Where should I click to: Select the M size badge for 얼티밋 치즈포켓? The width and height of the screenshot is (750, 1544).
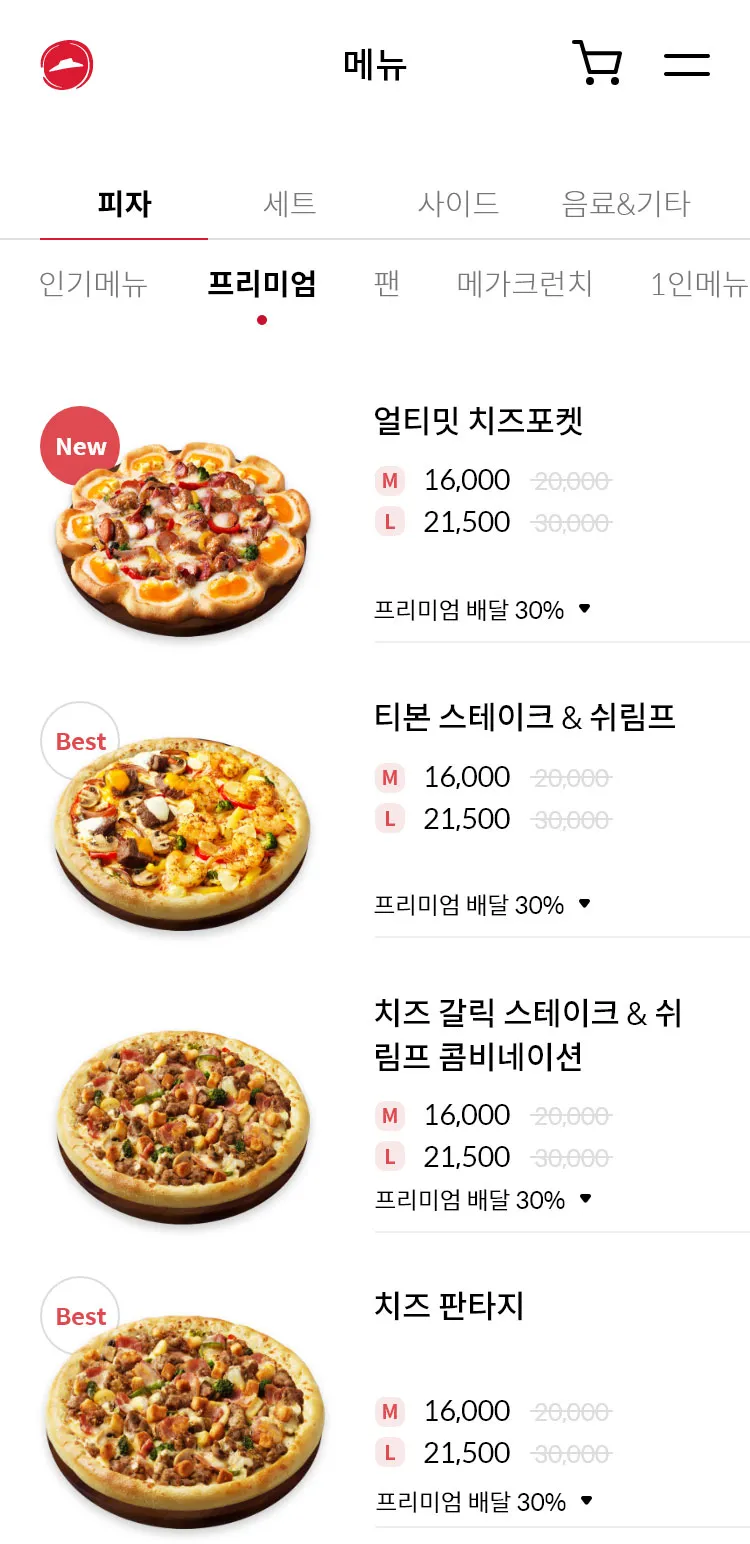pos(390,480)
